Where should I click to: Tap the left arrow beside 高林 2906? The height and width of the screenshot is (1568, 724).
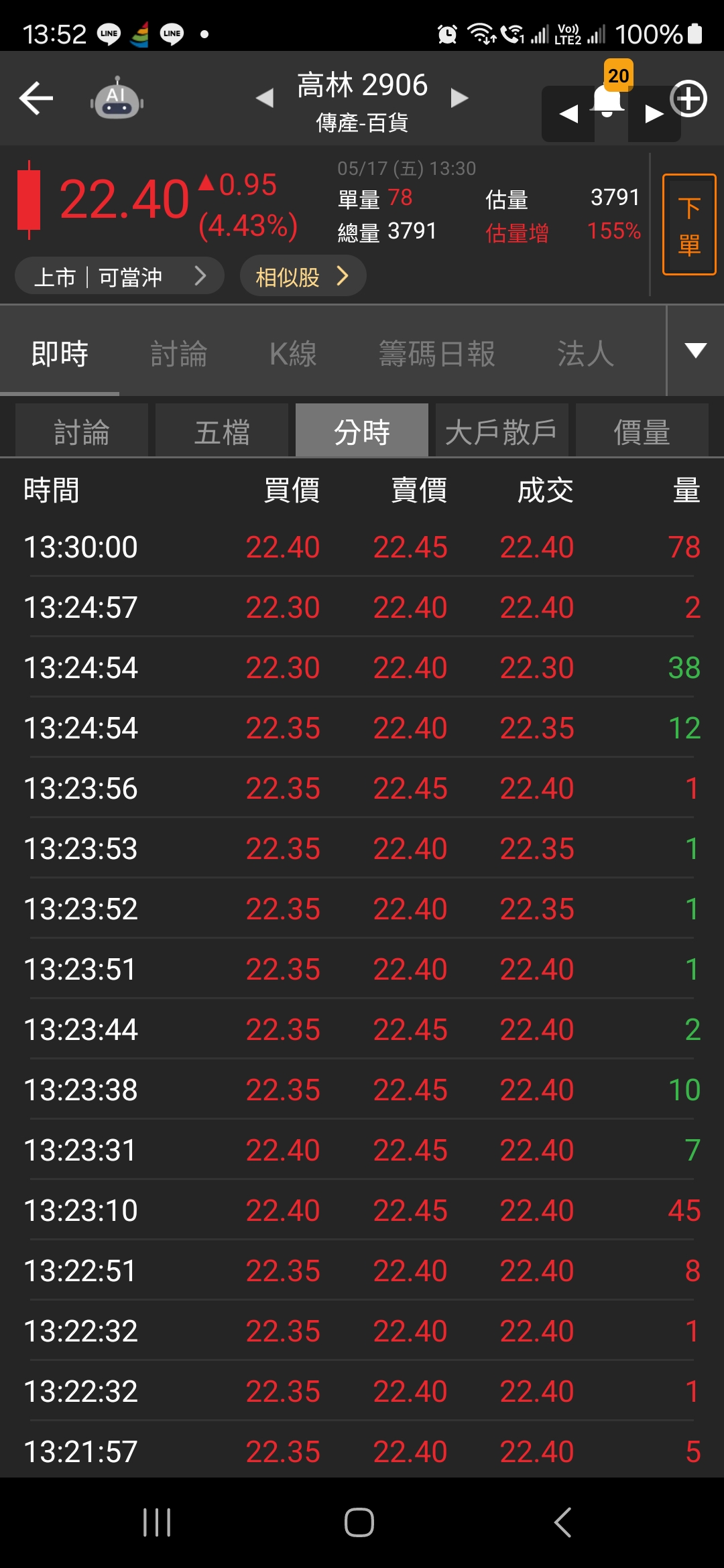pos(264,98)
